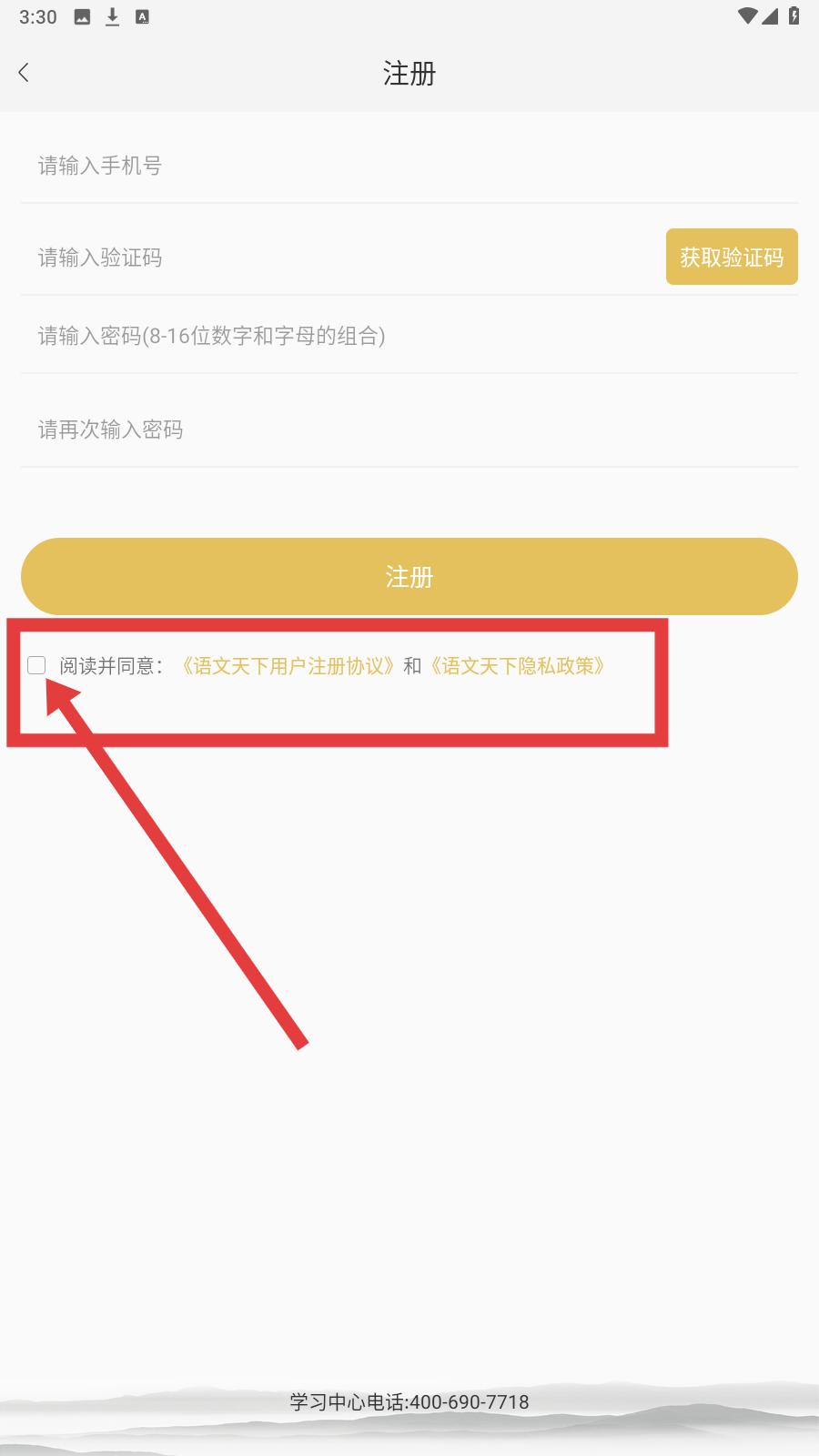Go back using the top-left arrow

pyautogui.click(x=25, y=73)
